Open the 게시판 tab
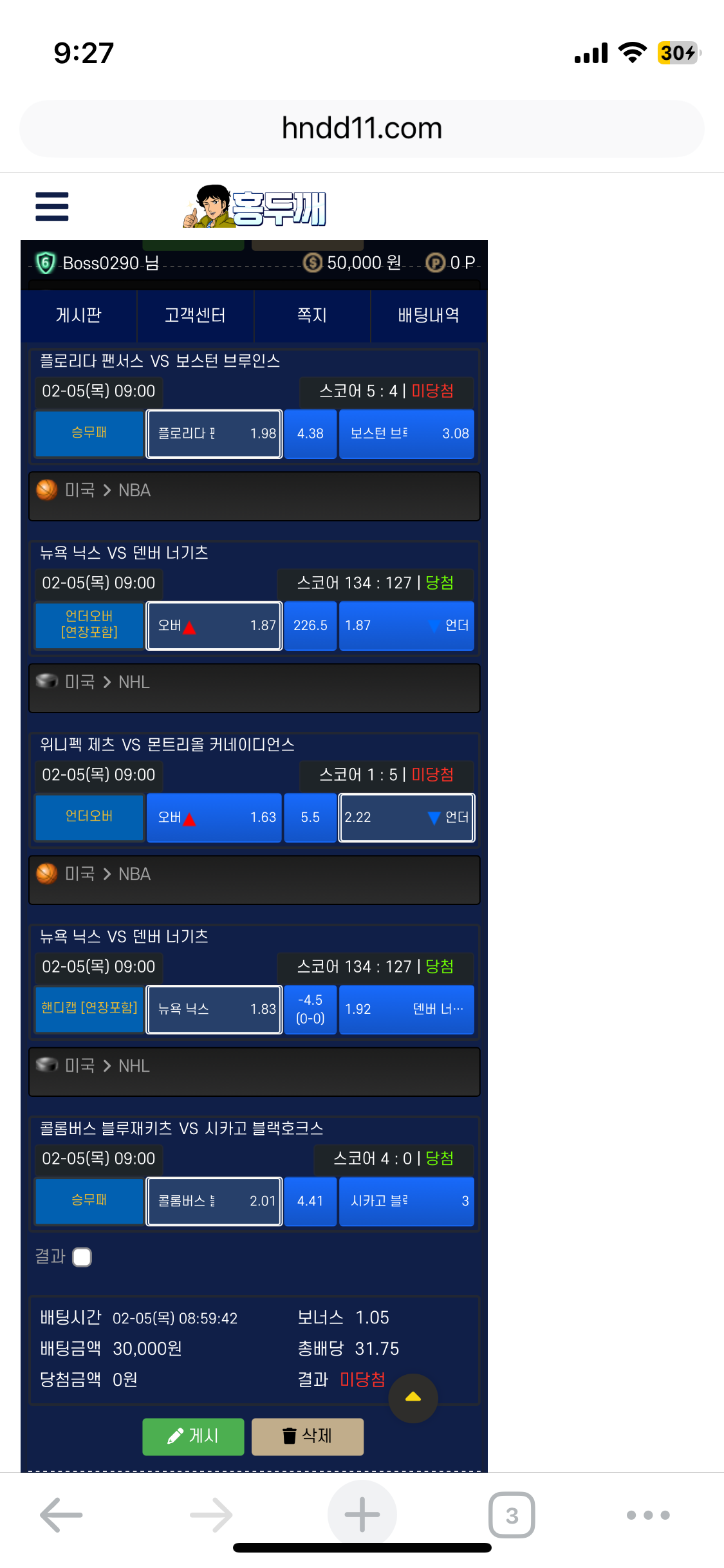 pyautogui.click(x=79, y=315)
